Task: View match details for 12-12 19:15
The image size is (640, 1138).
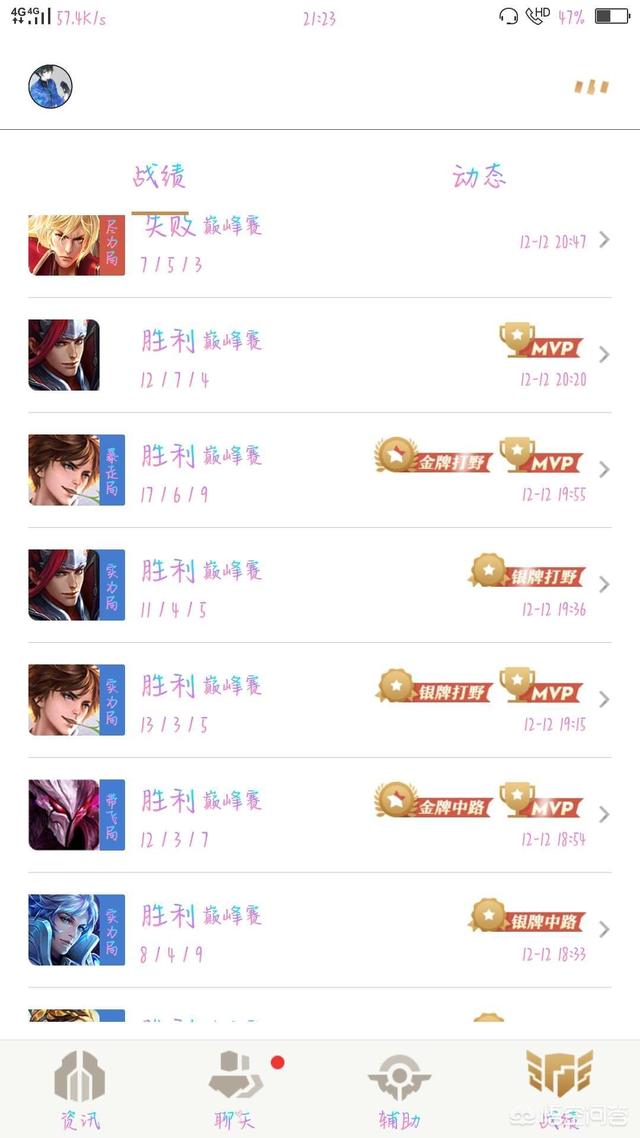Action: (320, 700)
